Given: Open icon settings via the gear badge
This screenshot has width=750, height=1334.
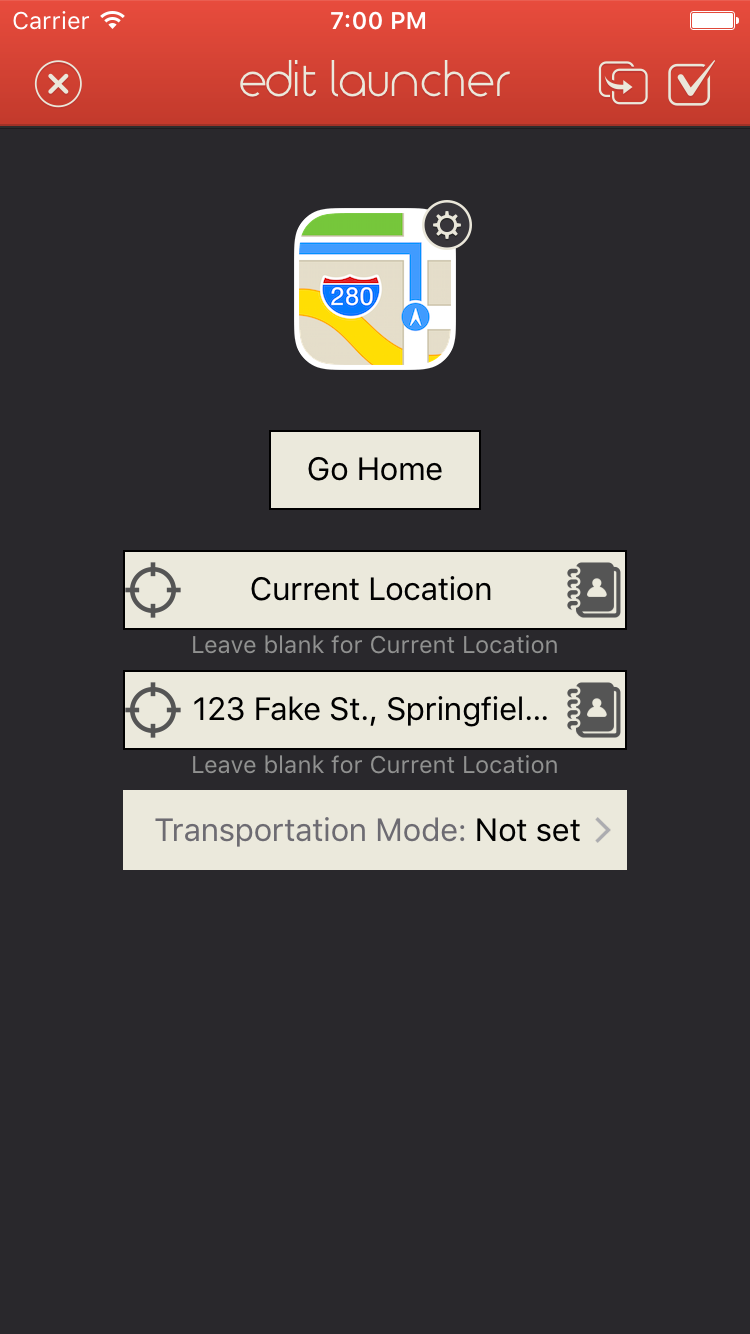Looking at the screenshot, I should coord(447,225).
